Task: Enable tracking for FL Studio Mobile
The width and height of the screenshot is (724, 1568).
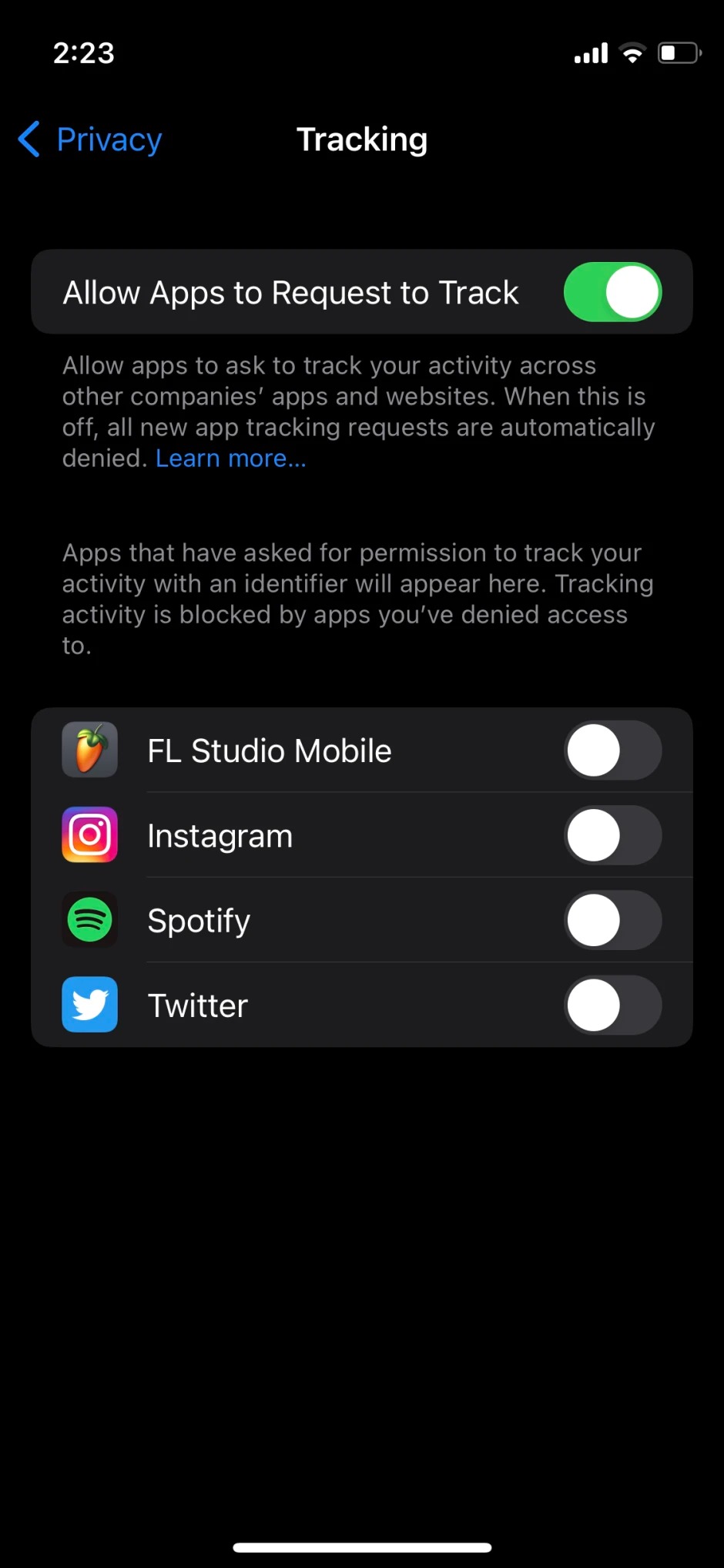Action: pyautogui.click(x=612, y=750)
